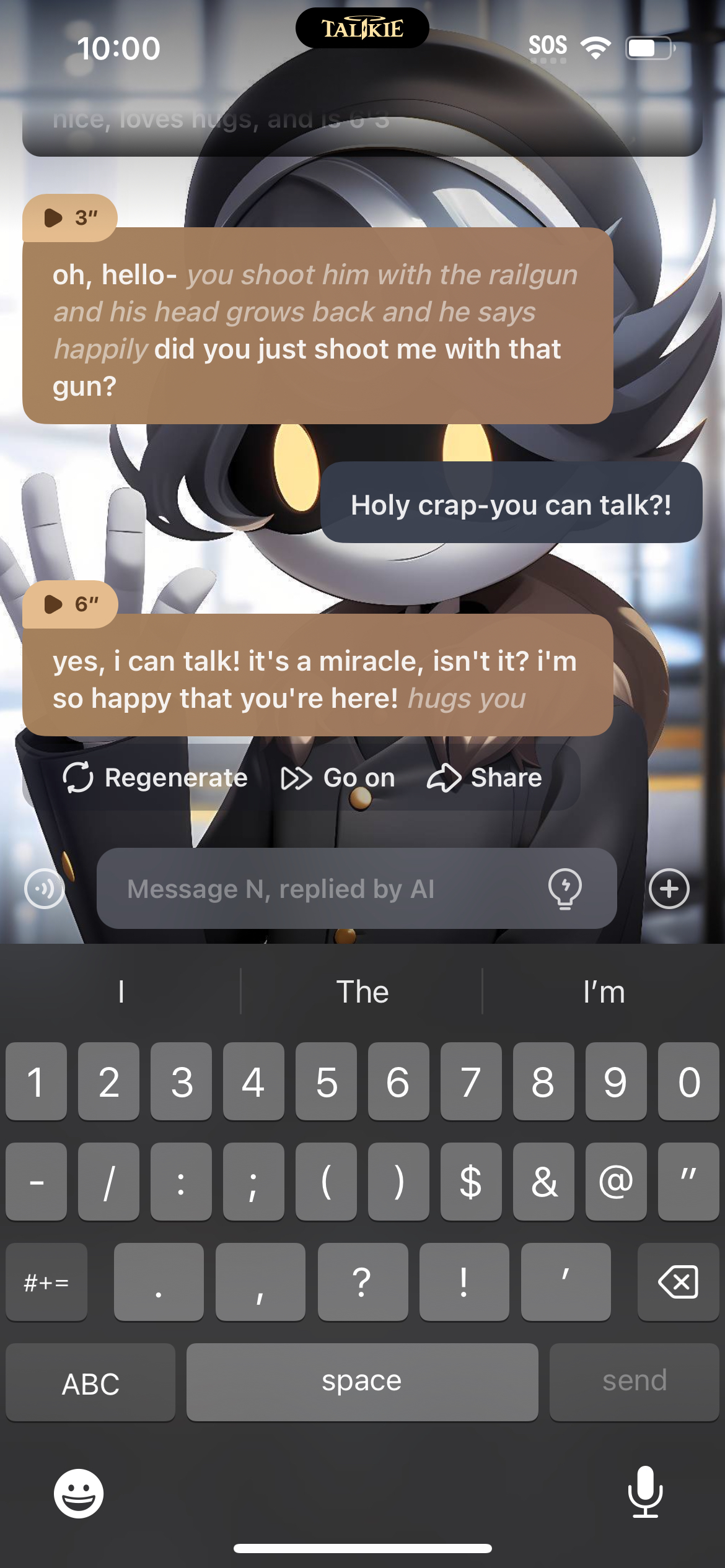This screenshot has width=725, height=1568.
Task: Tap Go on to continue the story
Action: (338, 778)
